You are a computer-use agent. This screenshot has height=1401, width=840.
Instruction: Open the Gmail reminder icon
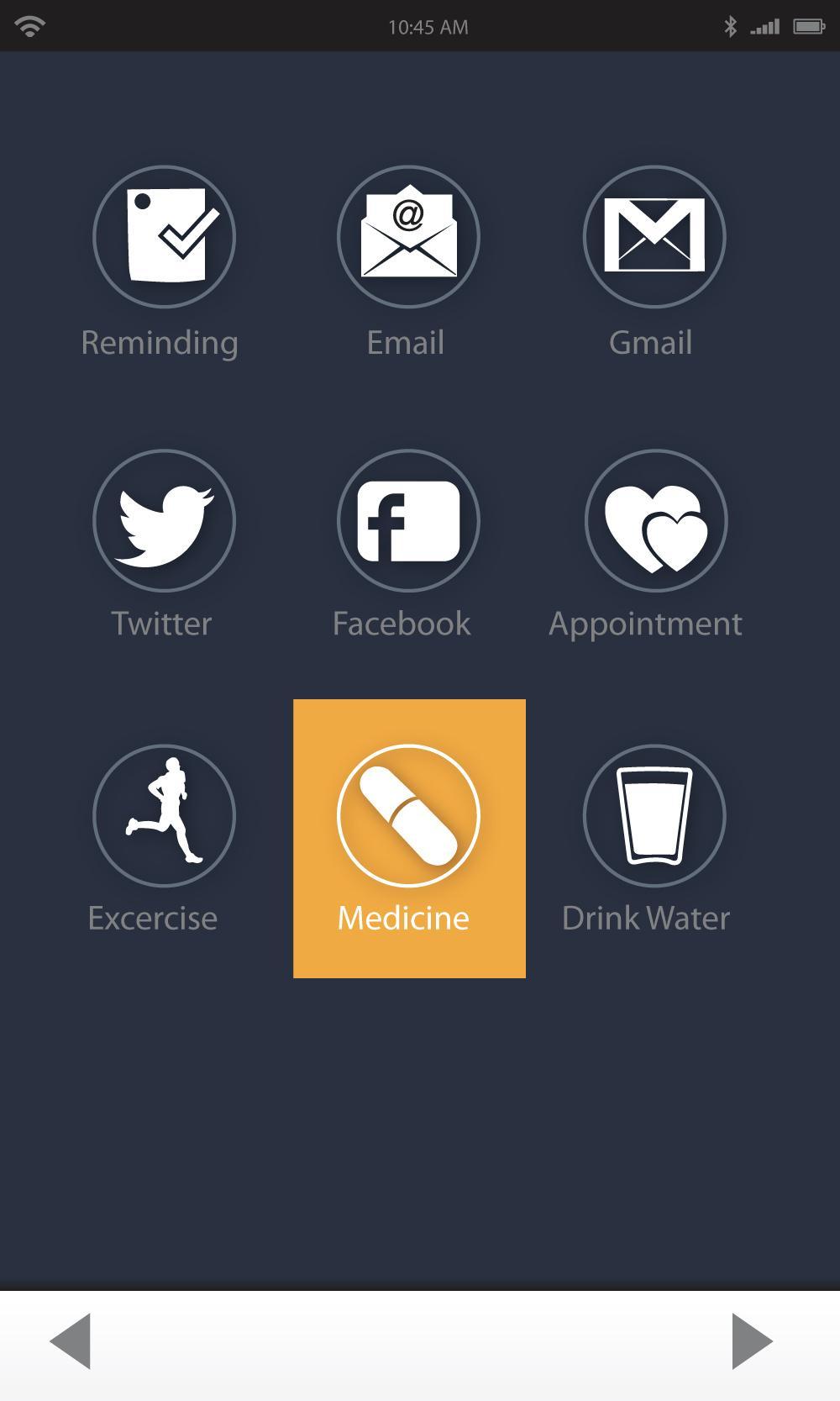click(x=654, y=237)
